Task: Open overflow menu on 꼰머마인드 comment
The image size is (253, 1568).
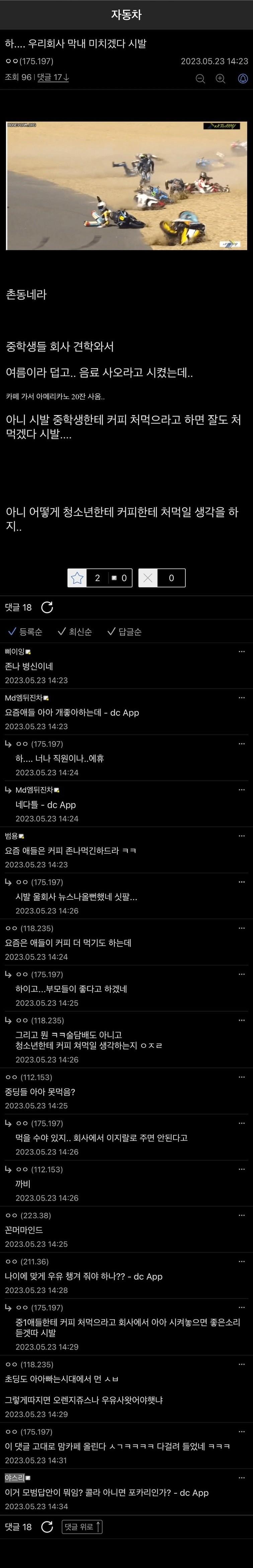Action: point(241,1215)
